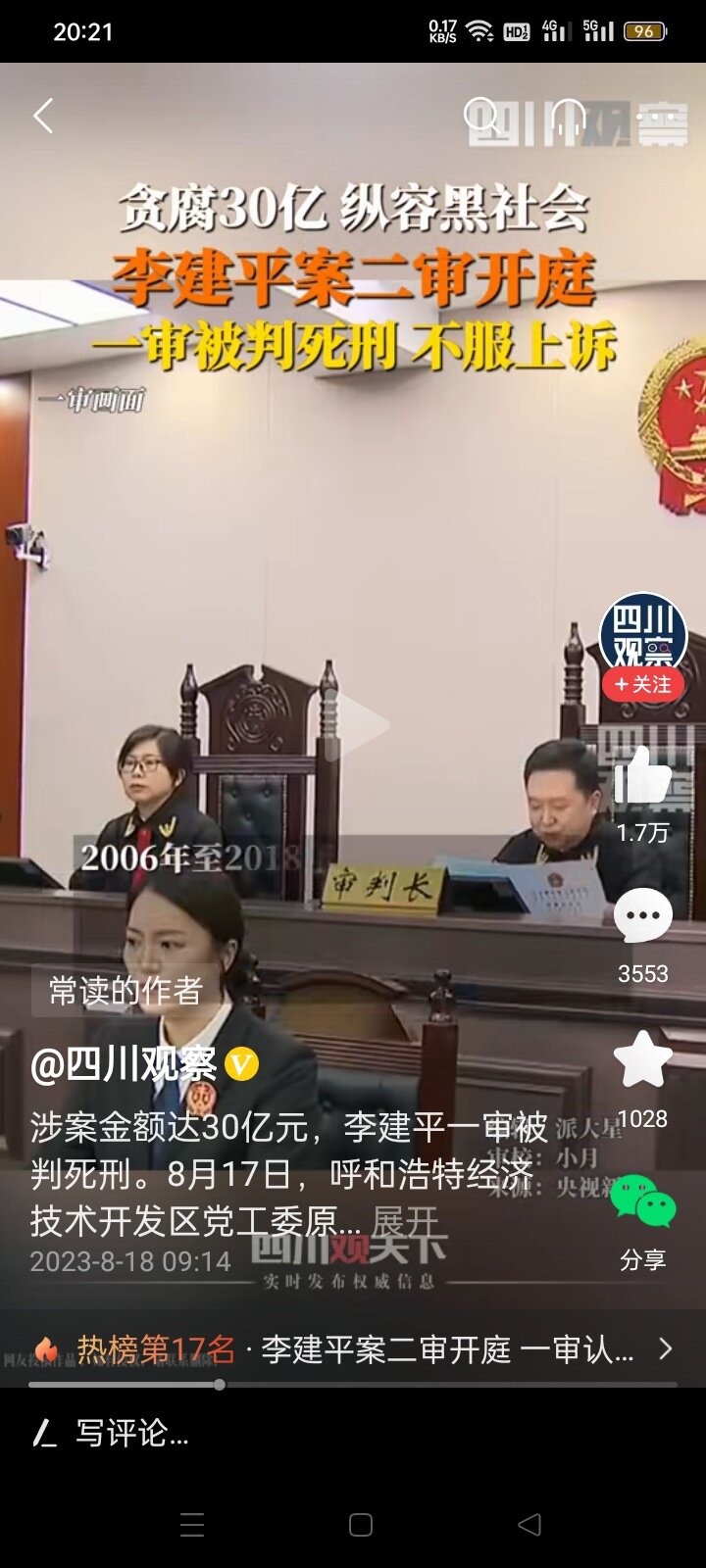
Task: Open the comments with 3553 replies
Action: point(643,917)
